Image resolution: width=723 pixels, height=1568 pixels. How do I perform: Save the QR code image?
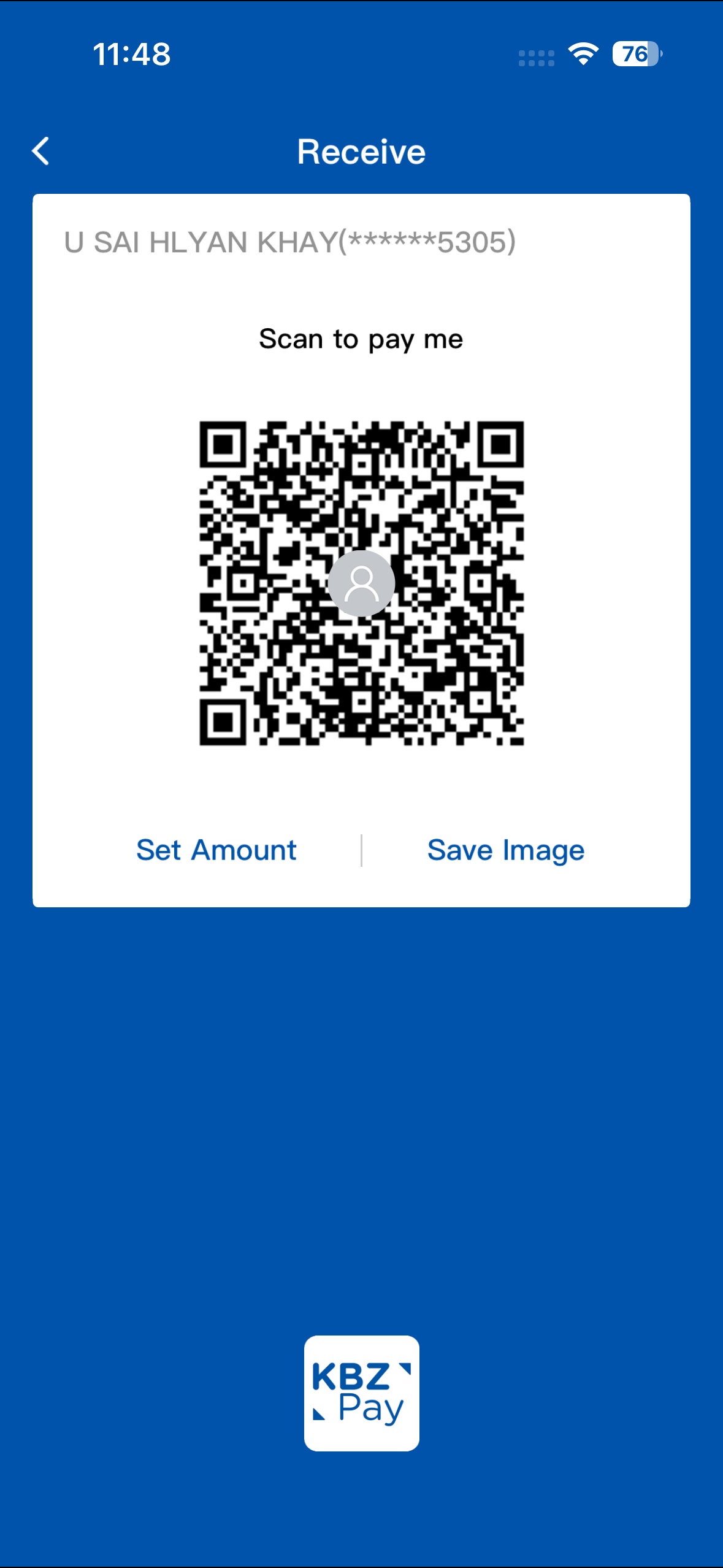click(506, 850)
